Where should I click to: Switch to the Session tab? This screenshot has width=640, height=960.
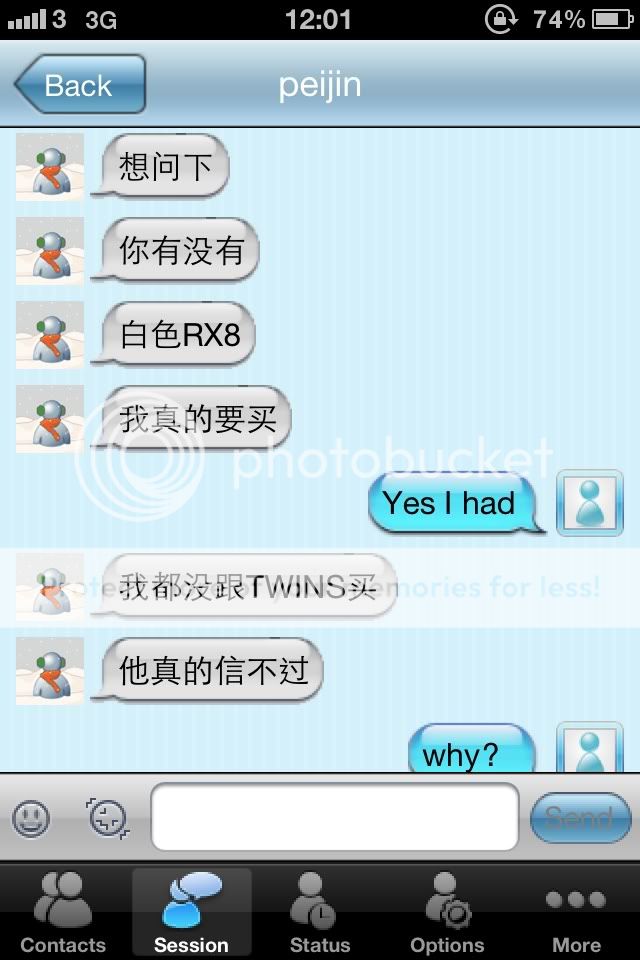(191, 912)
